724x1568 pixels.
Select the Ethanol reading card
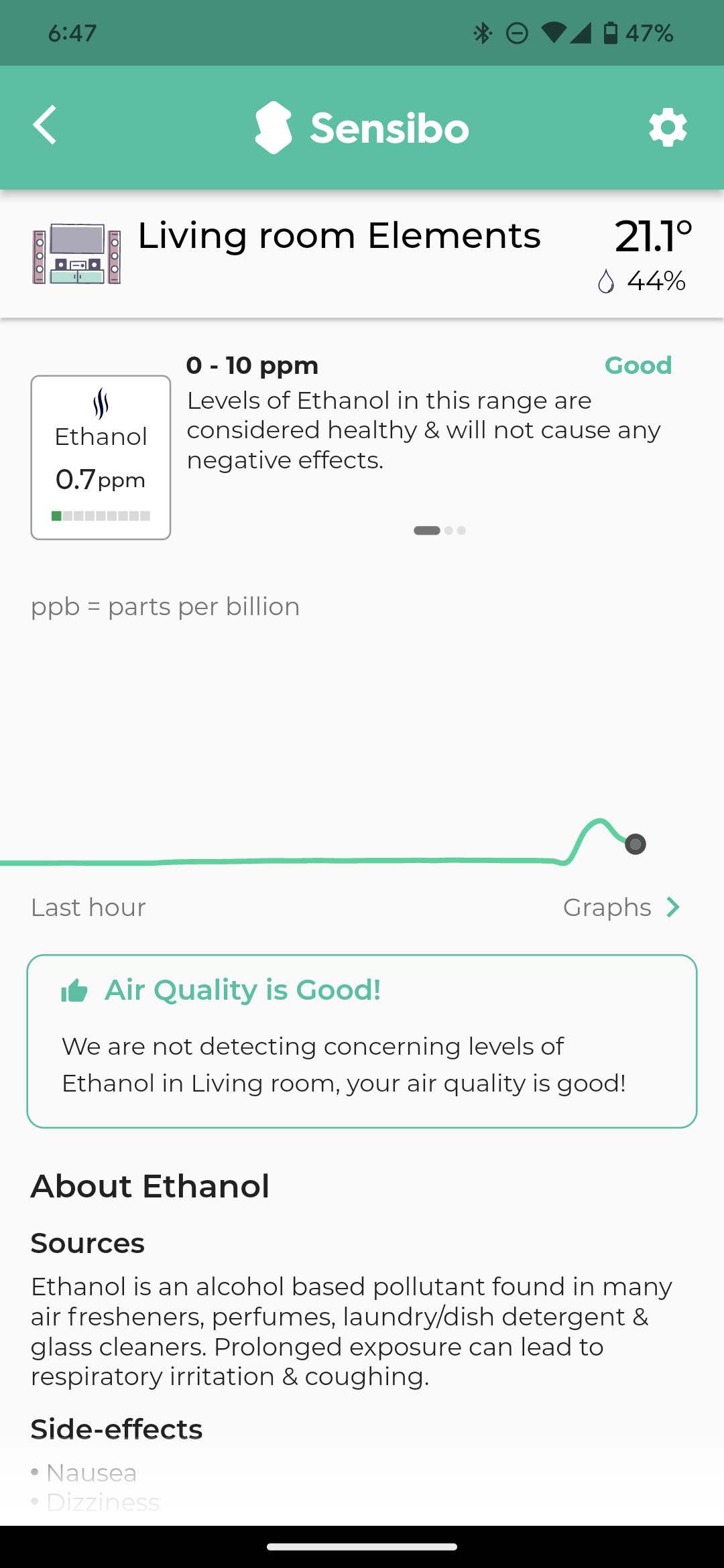point(101,458)
